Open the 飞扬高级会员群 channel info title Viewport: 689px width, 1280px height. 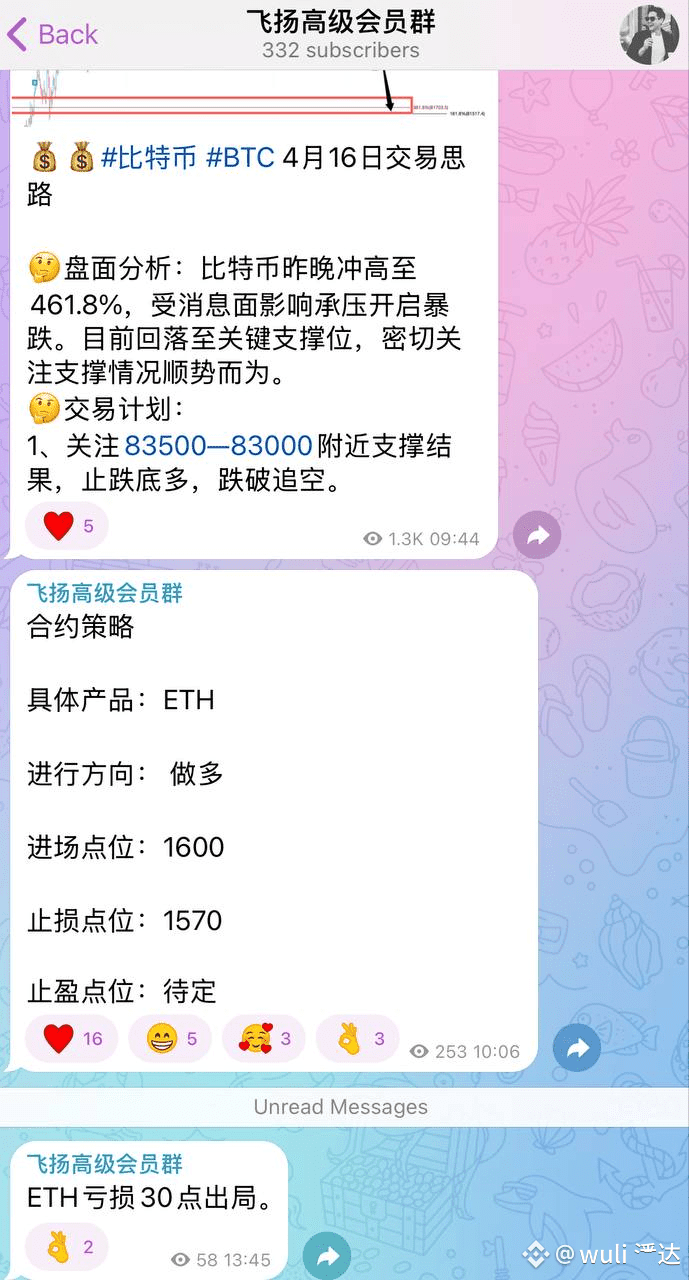tap(341, 20)
